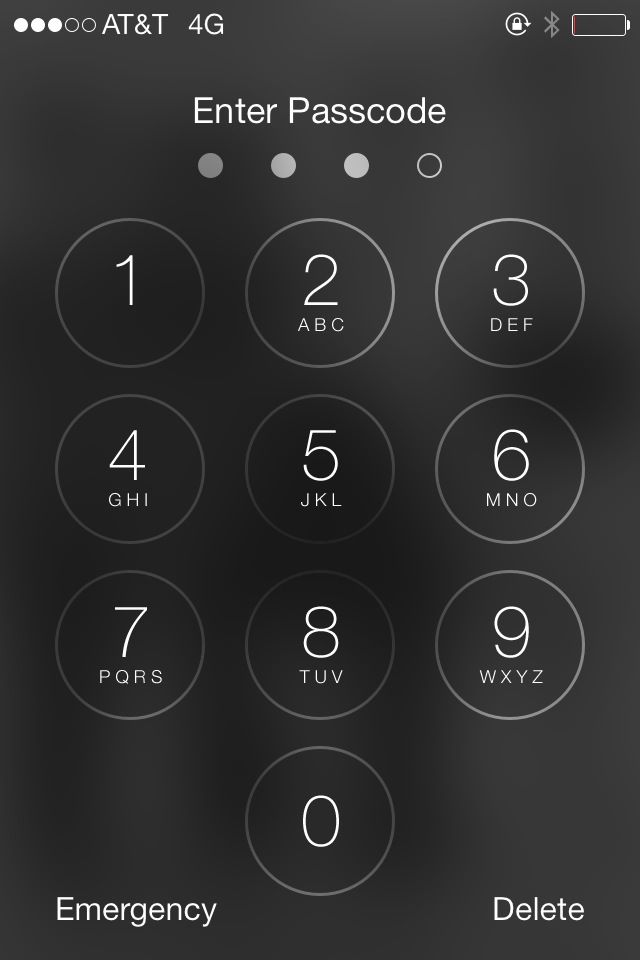
Task: Delete the last entered passcode digit
Action: 538,909
